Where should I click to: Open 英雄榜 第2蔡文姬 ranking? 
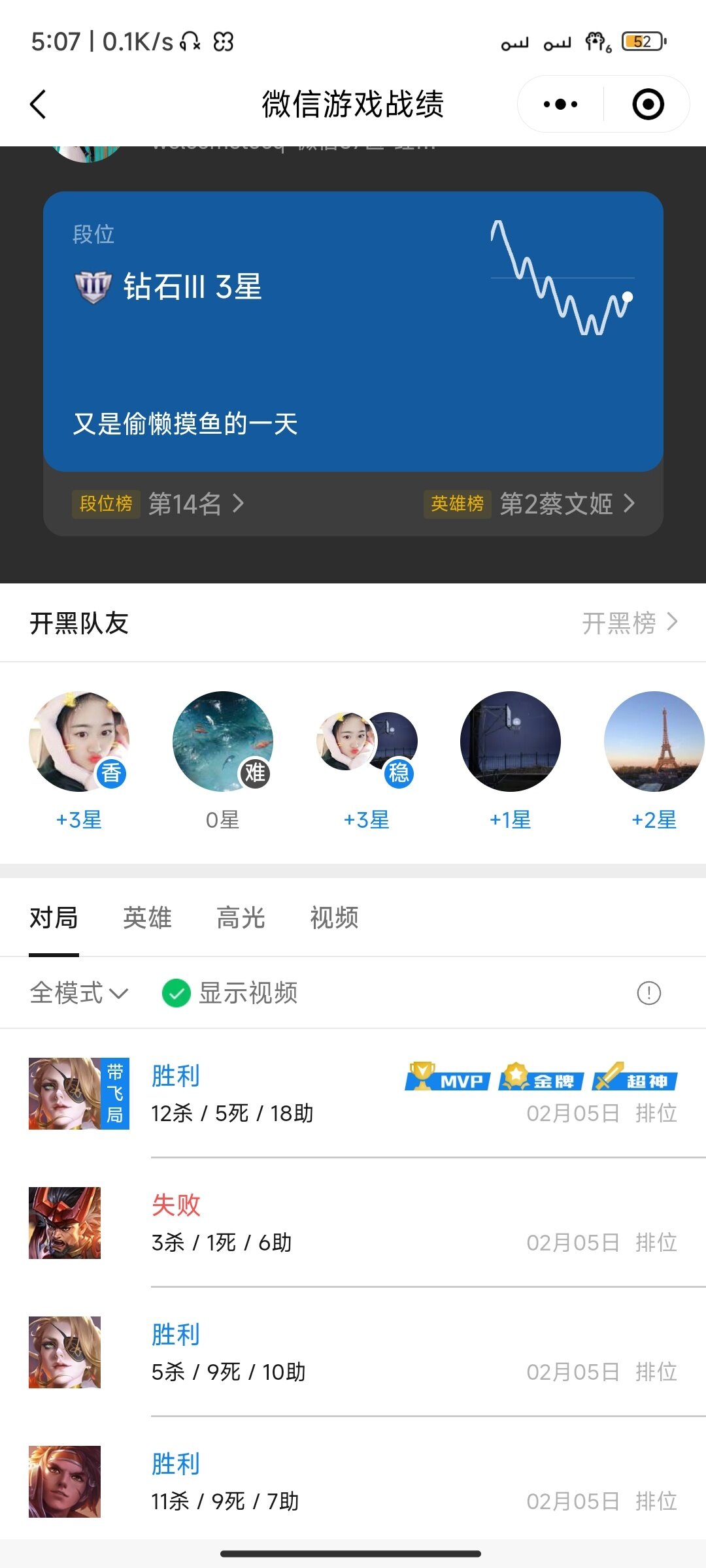tap(530, 504)
